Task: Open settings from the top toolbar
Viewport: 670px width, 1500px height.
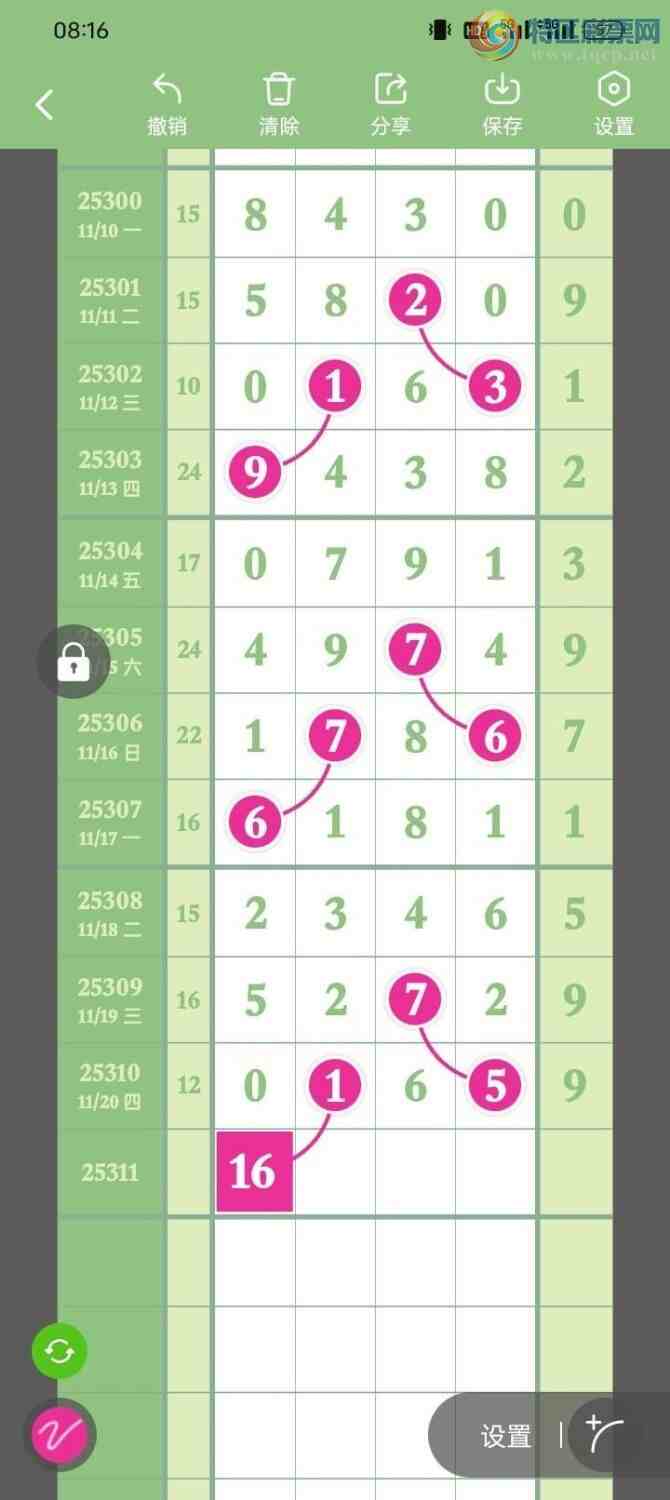Action: pos(613,104)
